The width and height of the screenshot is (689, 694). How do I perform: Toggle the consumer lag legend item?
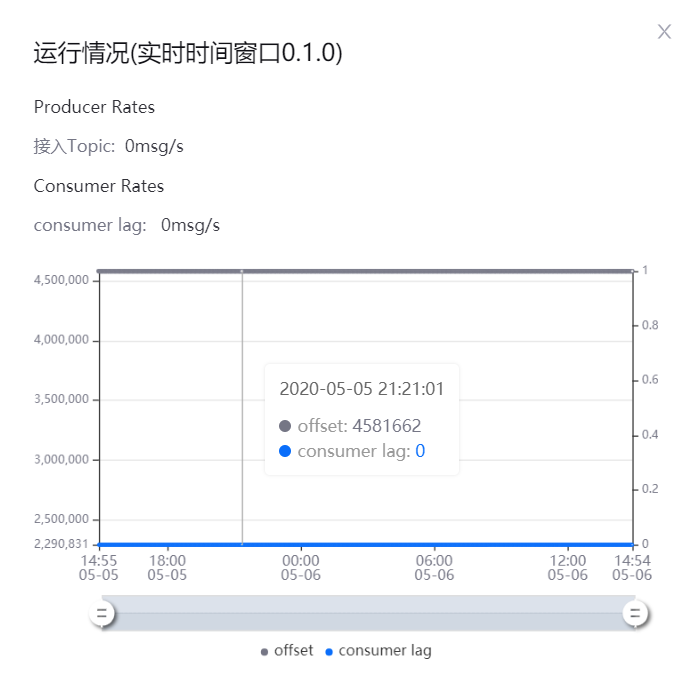379,651
